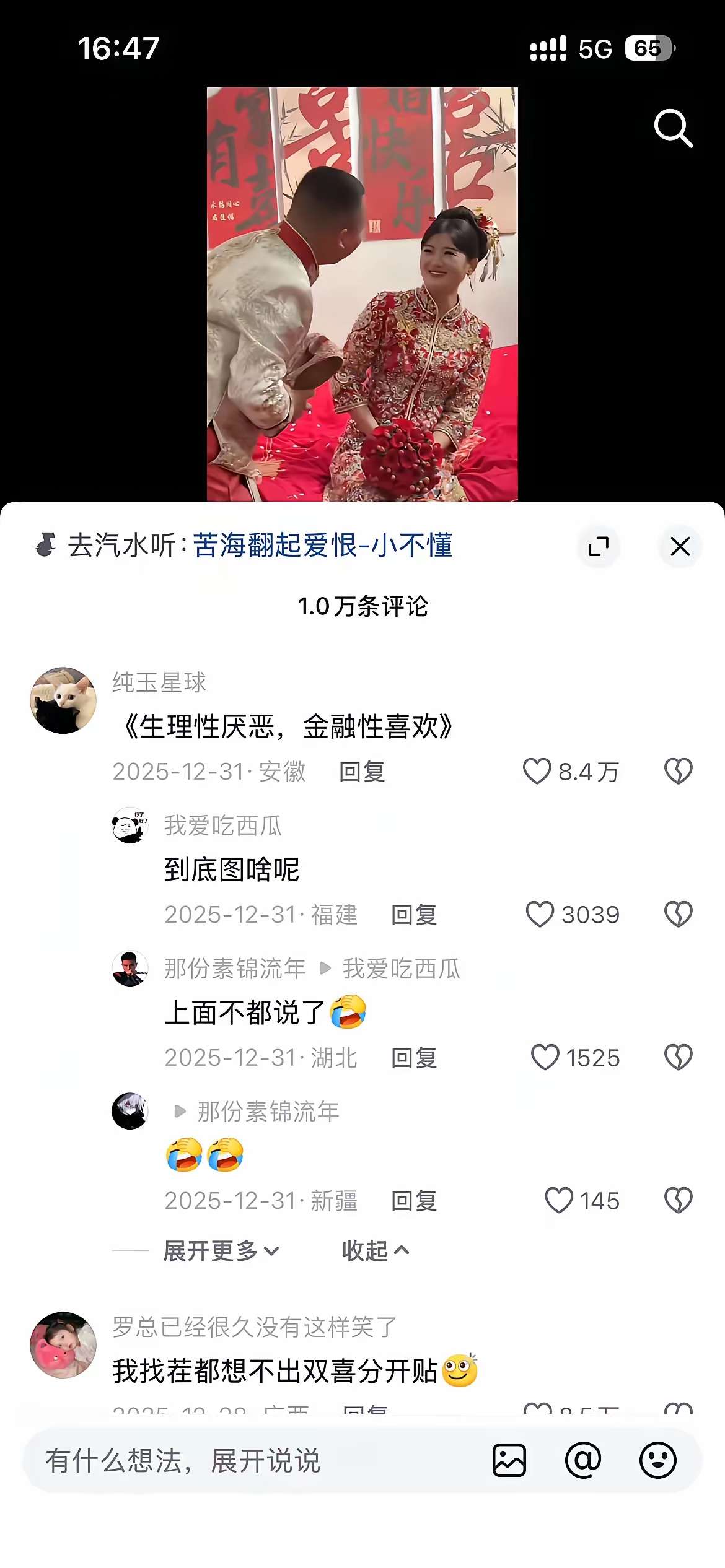Dislike the comment by 纯玉星球

pyautogui.click(x=678, y=772)
